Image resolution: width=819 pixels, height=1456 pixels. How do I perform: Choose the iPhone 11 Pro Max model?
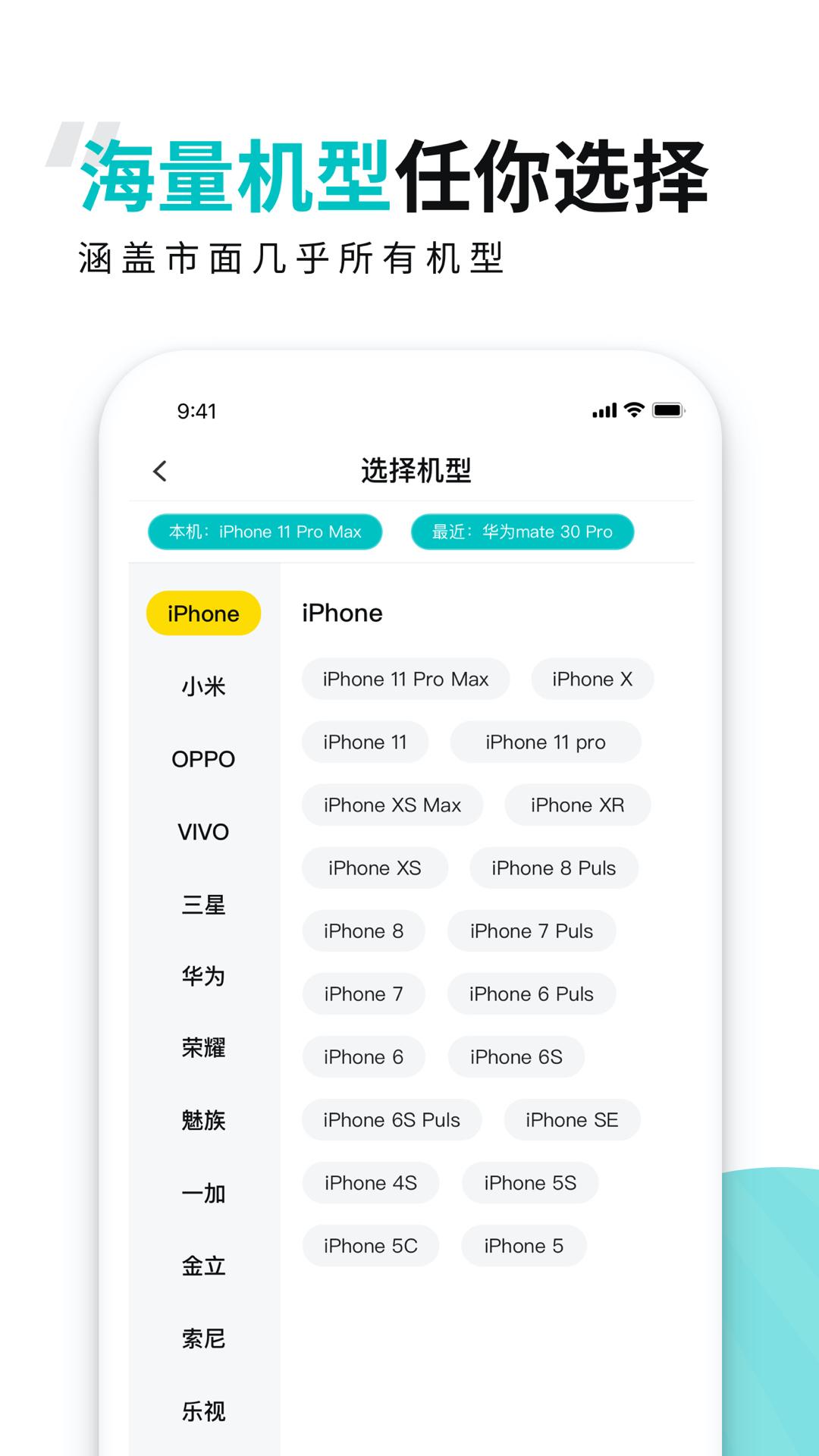coord(406,679)
